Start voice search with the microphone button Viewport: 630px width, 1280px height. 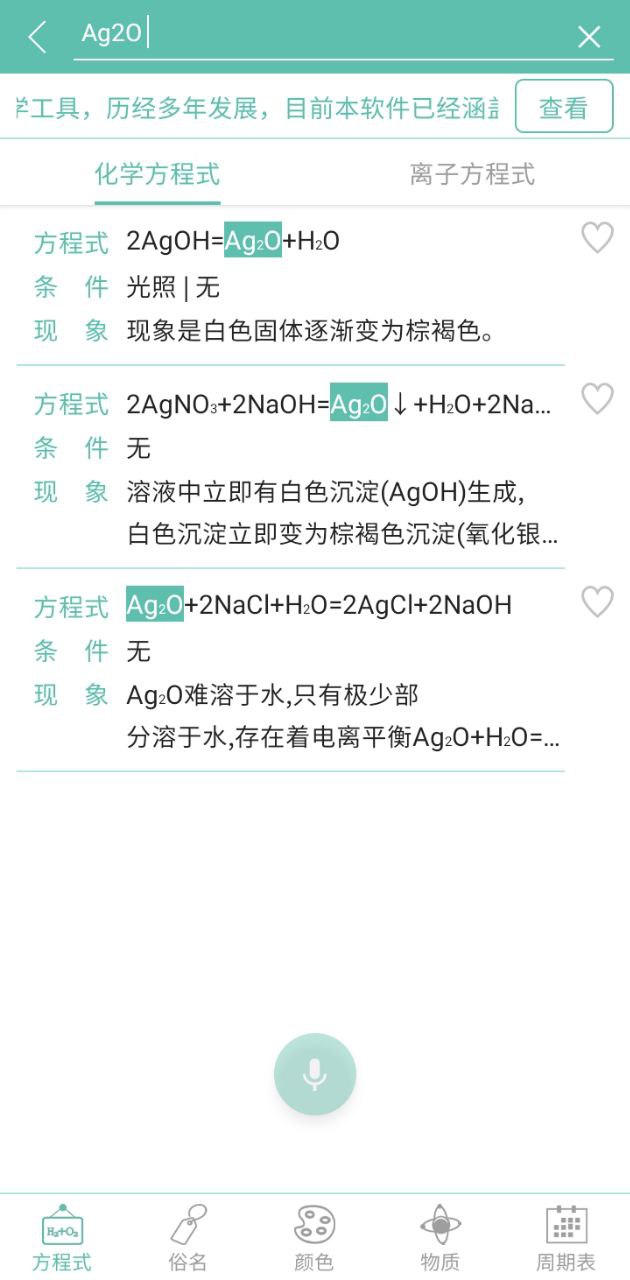(315, 1074)
